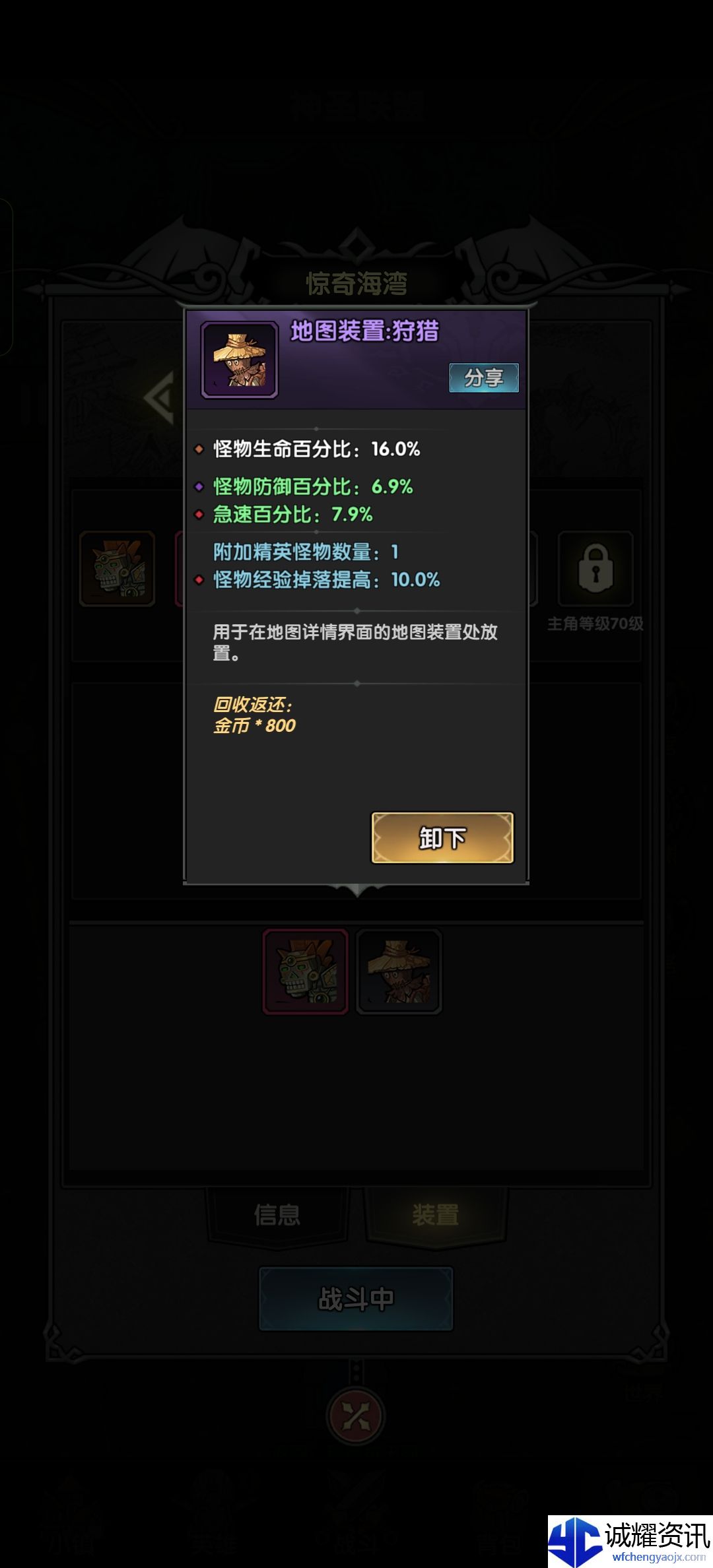713x1568 pixels.
Task: Switch to the 信息 tab
Action: (277, 1215)
